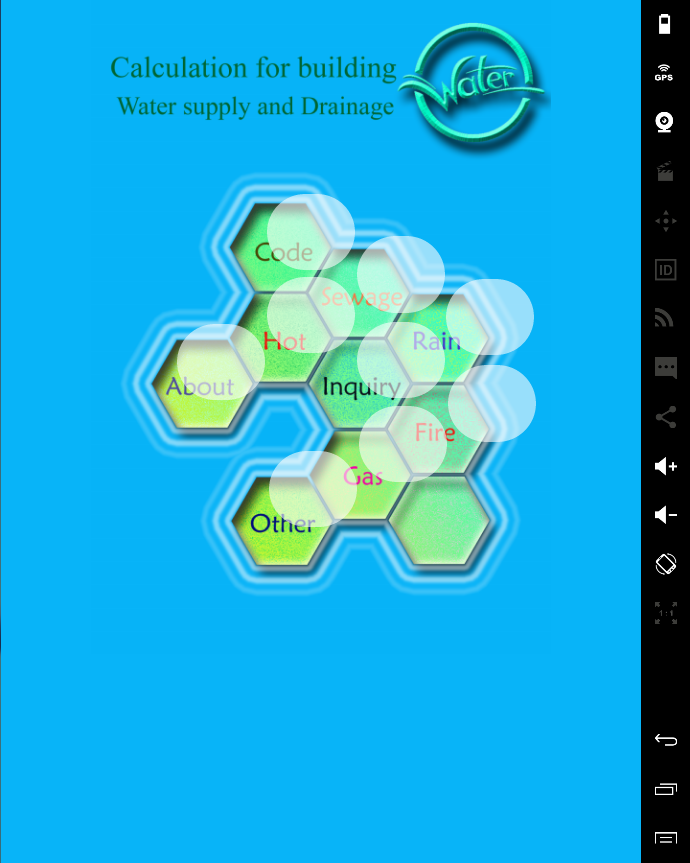Tap the Rain hexagon
The width and height of the screenshot is (690, 863).
437,341
